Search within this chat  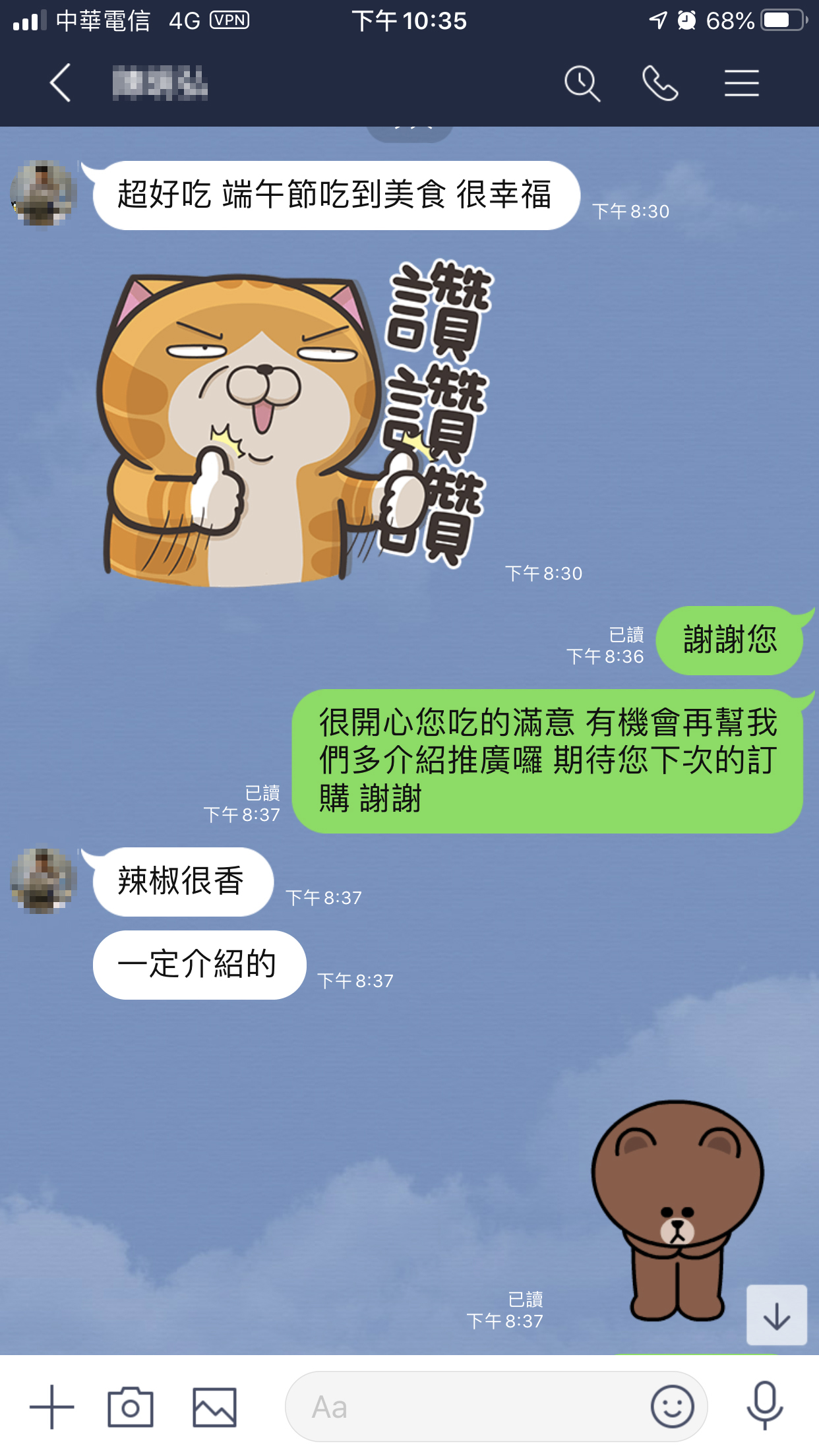coord(582,84)
